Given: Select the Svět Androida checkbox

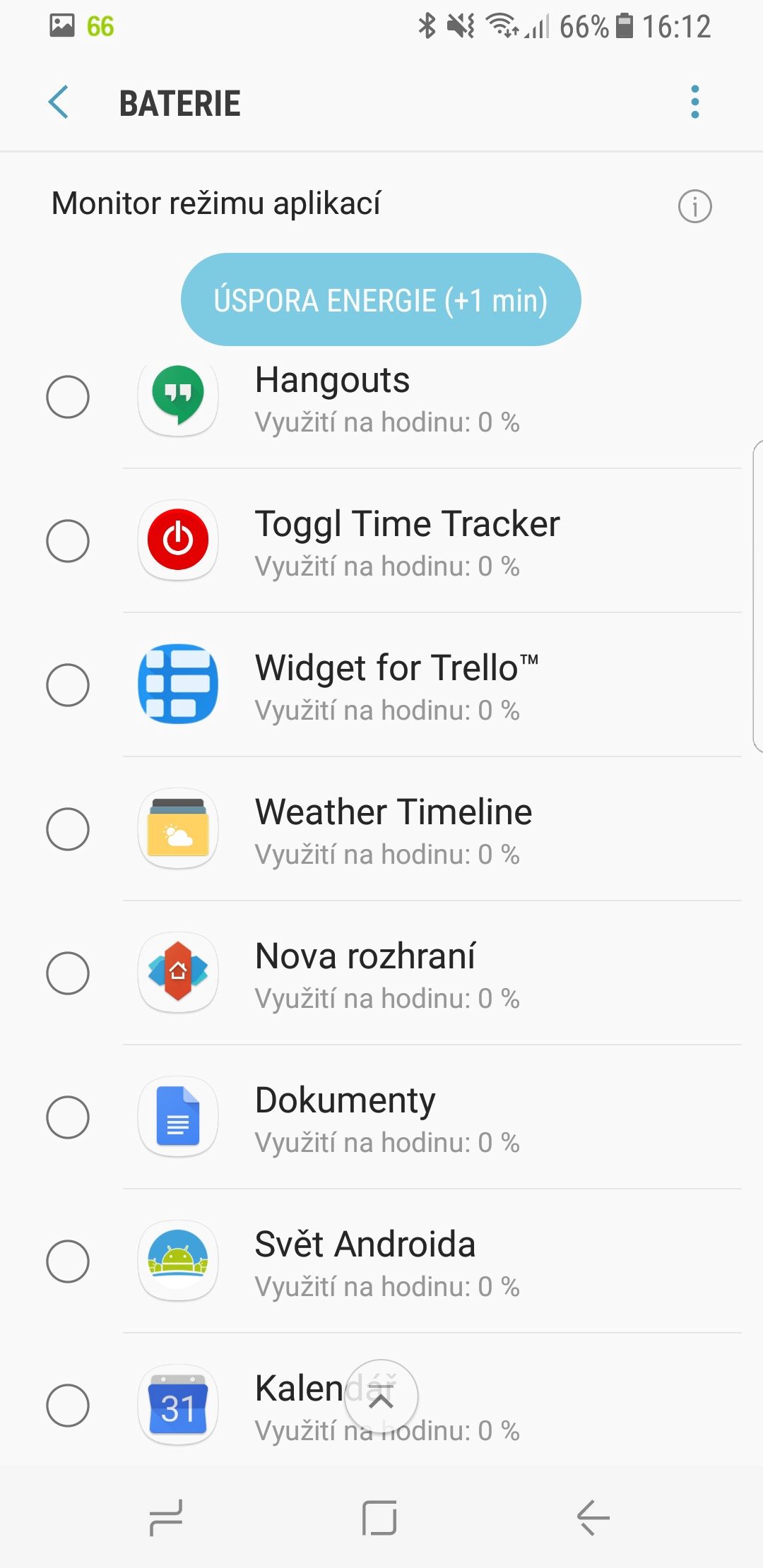Looking at the screenshot, I should point(68,1261).
